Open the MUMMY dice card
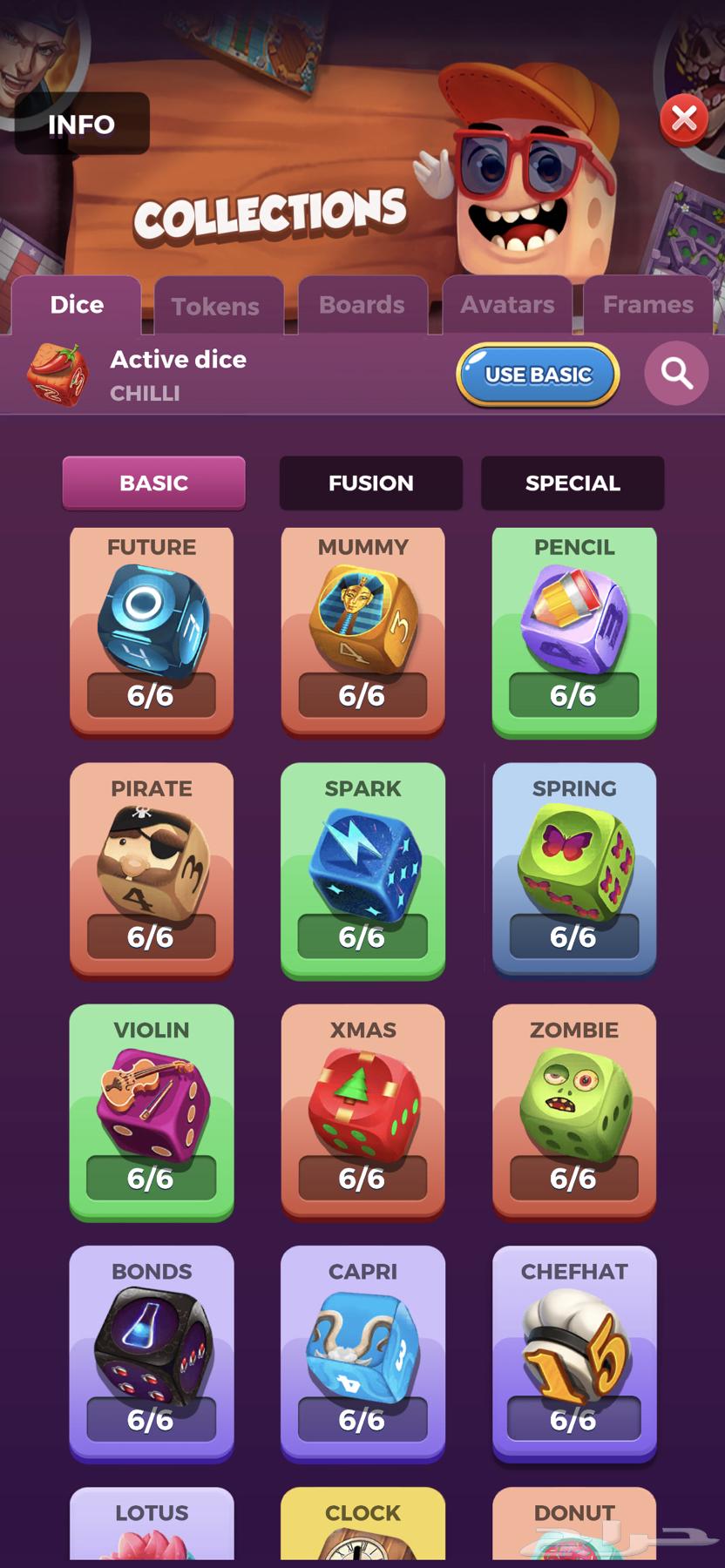Screen dimensions: 725x1568 pos(362,629)
